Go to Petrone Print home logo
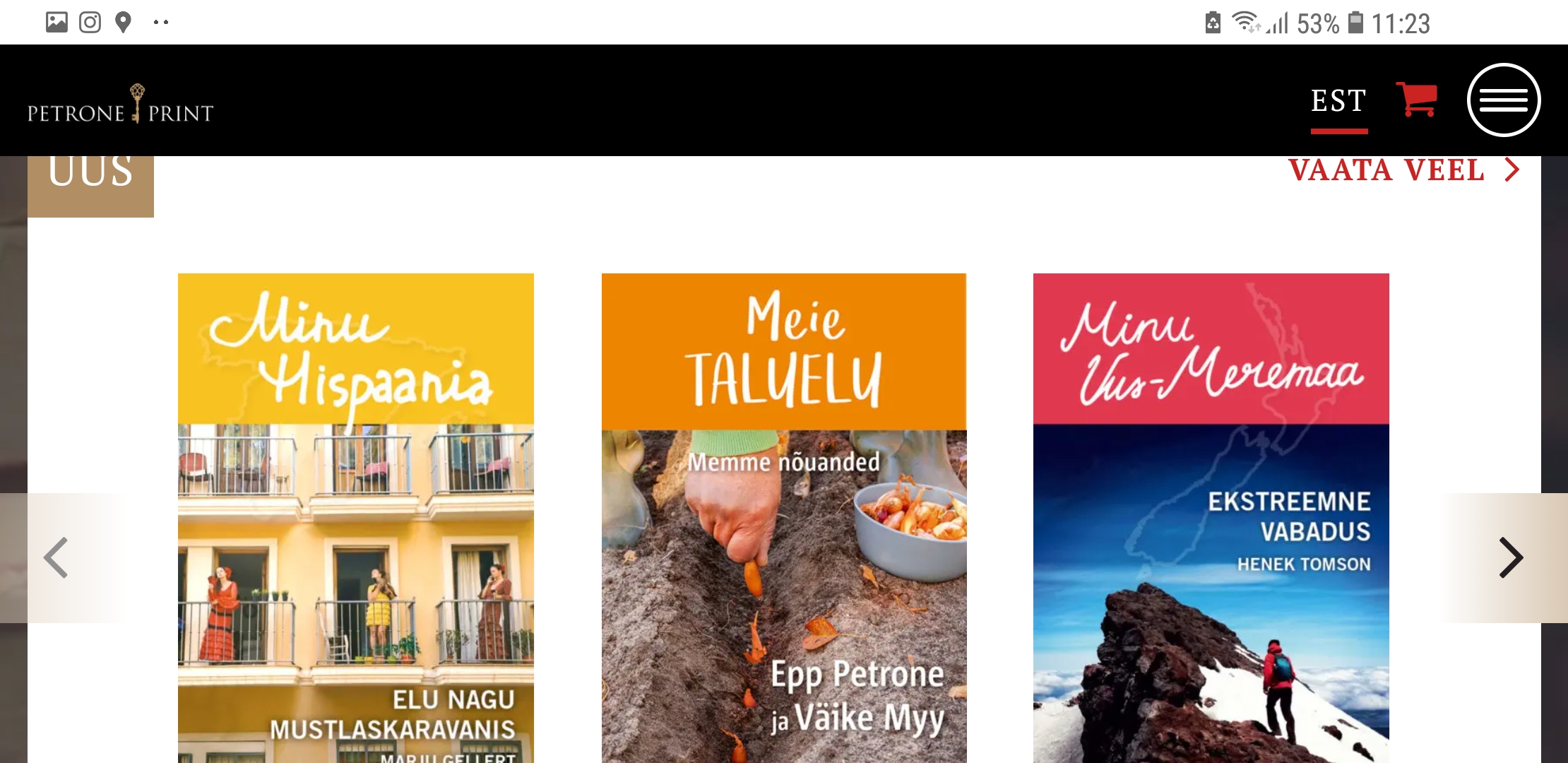Screen dimensions: 1568x763 tap(120, 106)
